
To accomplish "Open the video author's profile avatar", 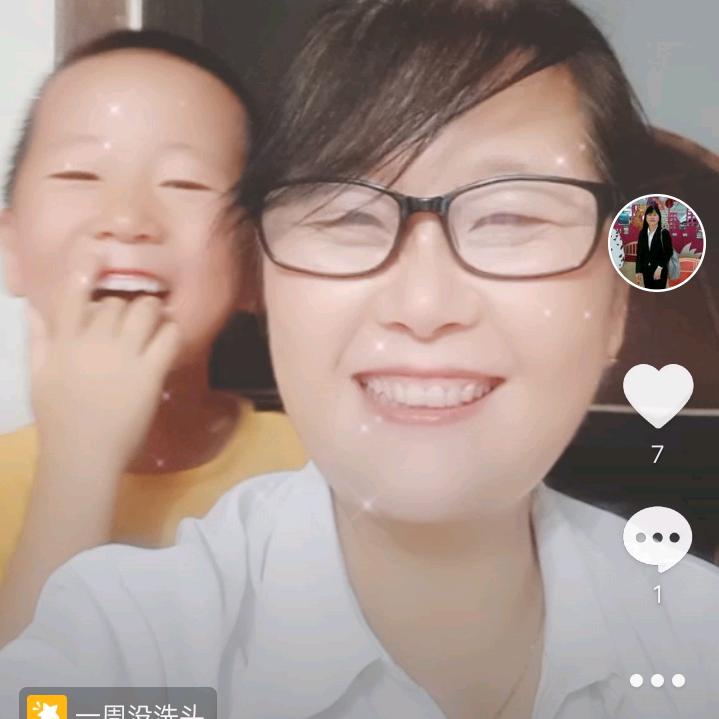I will point(657,243).
